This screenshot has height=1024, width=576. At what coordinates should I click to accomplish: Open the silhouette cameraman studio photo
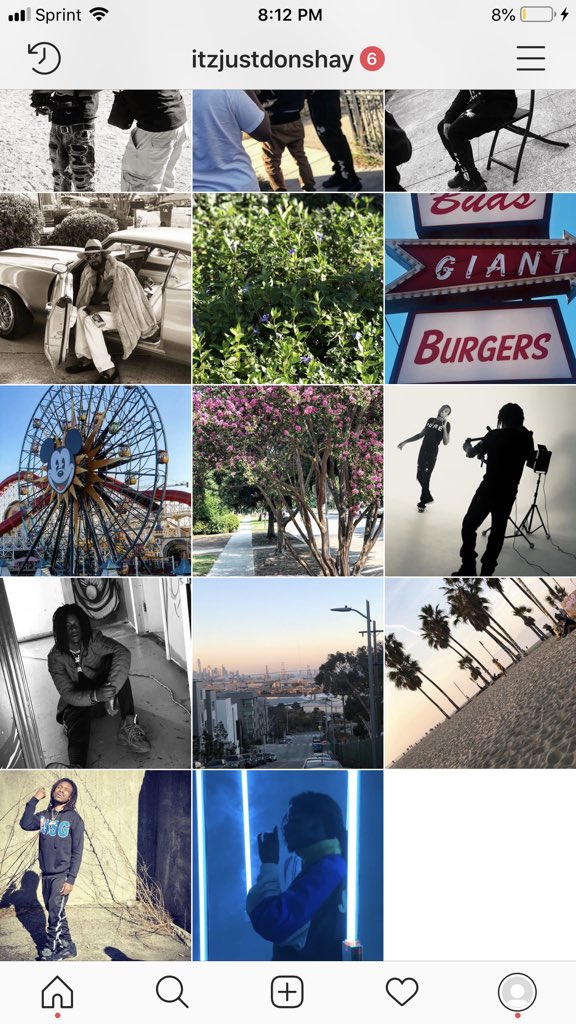[481, 480]
